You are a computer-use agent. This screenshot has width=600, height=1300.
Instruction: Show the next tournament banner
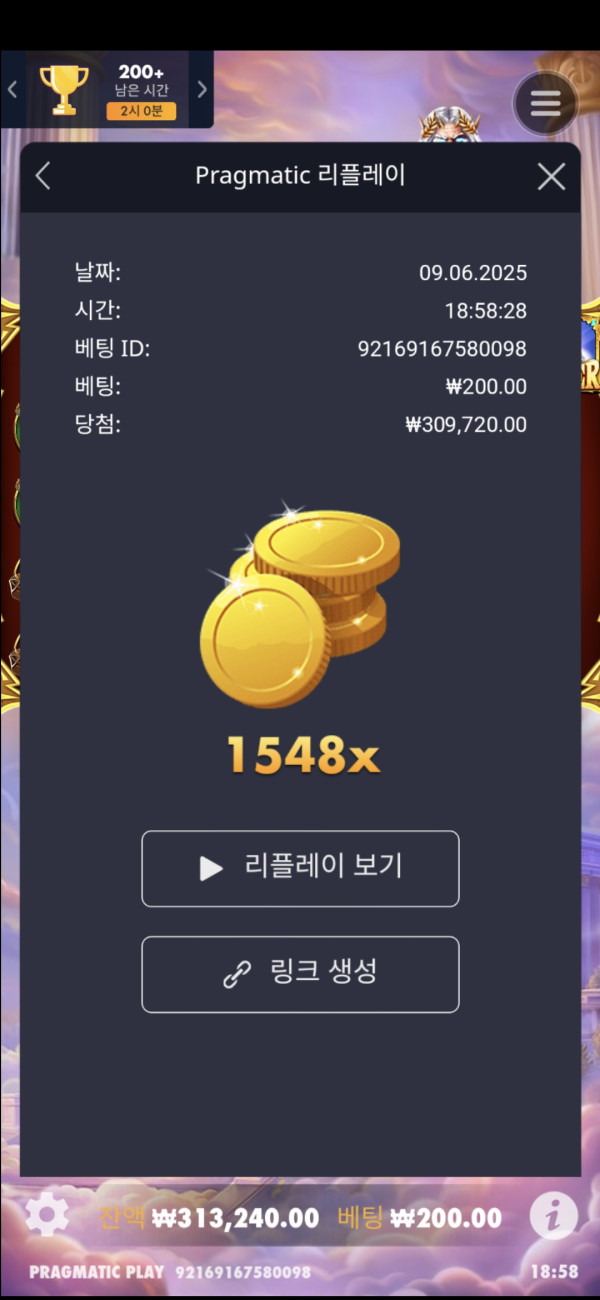(202, 89)
